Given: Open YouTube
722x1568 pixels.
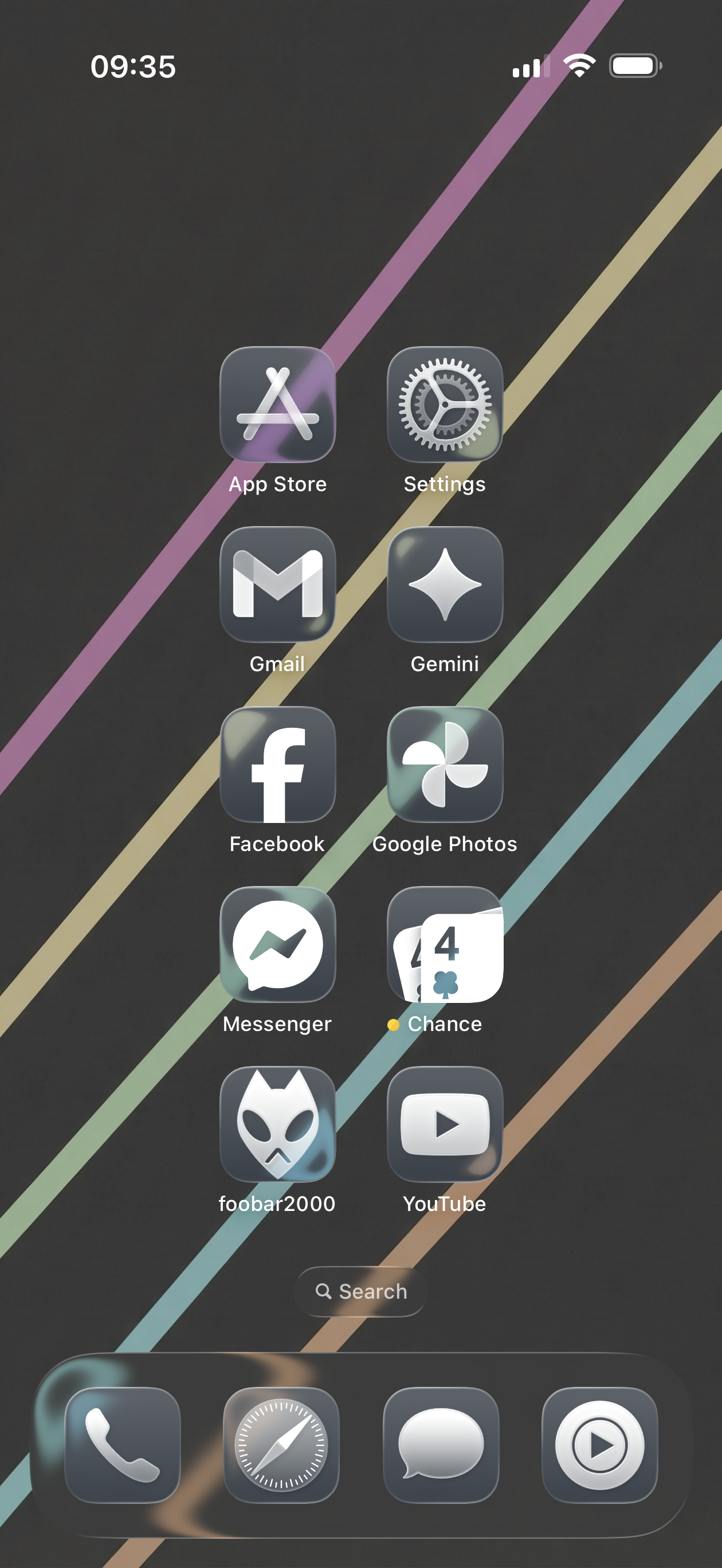Looking at the screenshot, I should [x=445, y=1124].
